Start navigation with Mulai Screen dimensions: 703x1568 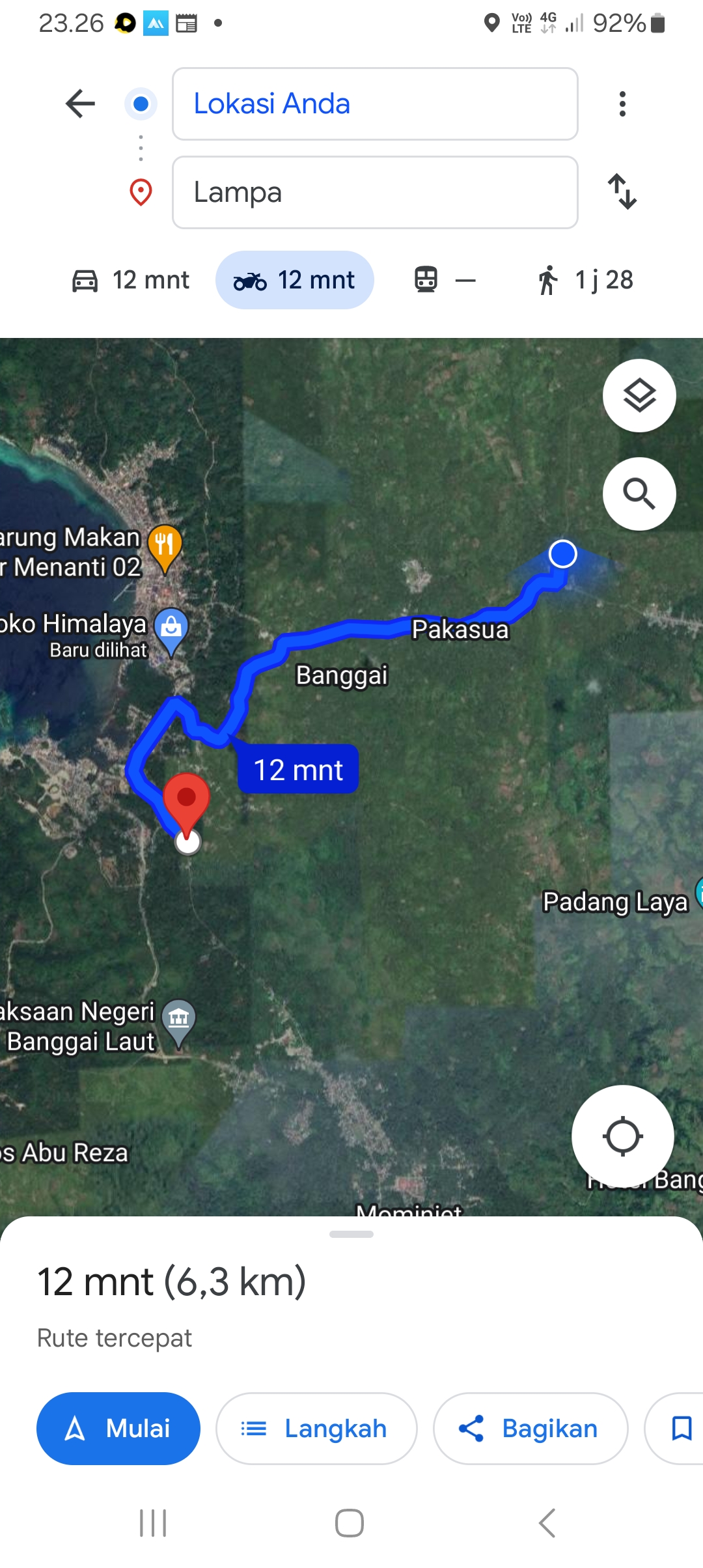coord(118,1429)
